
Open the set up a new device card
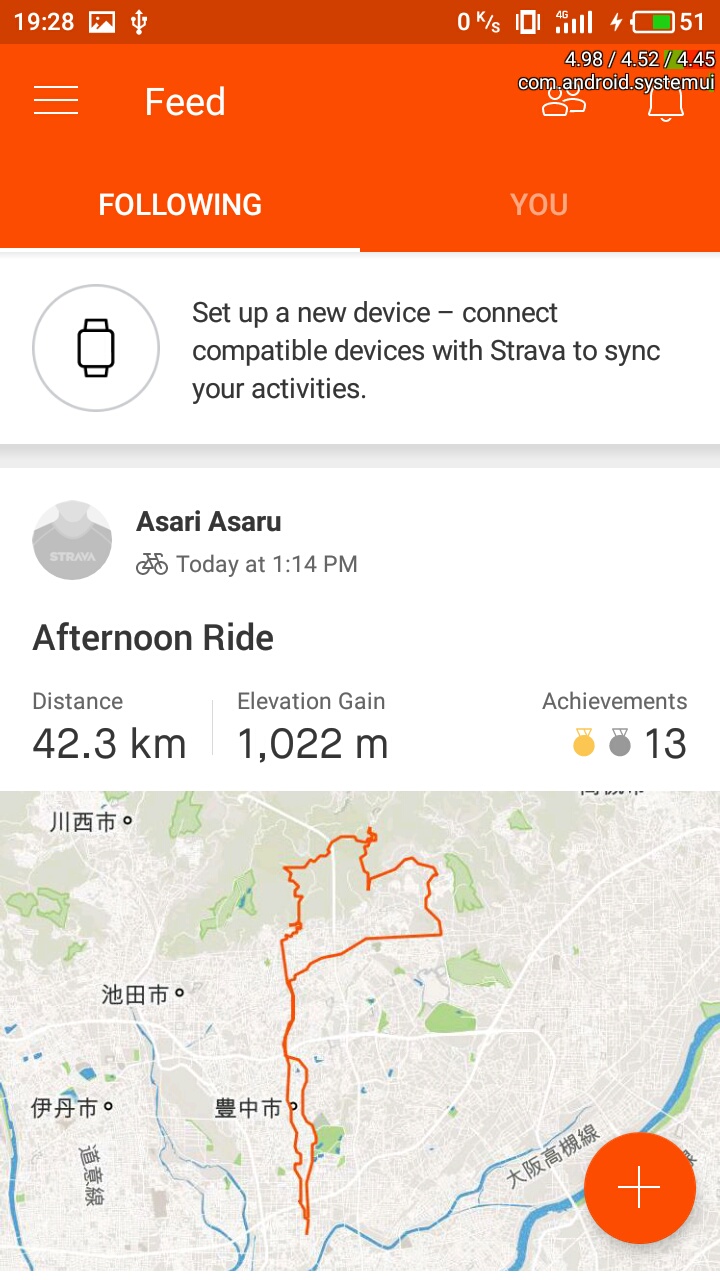[x=360, y=350]
